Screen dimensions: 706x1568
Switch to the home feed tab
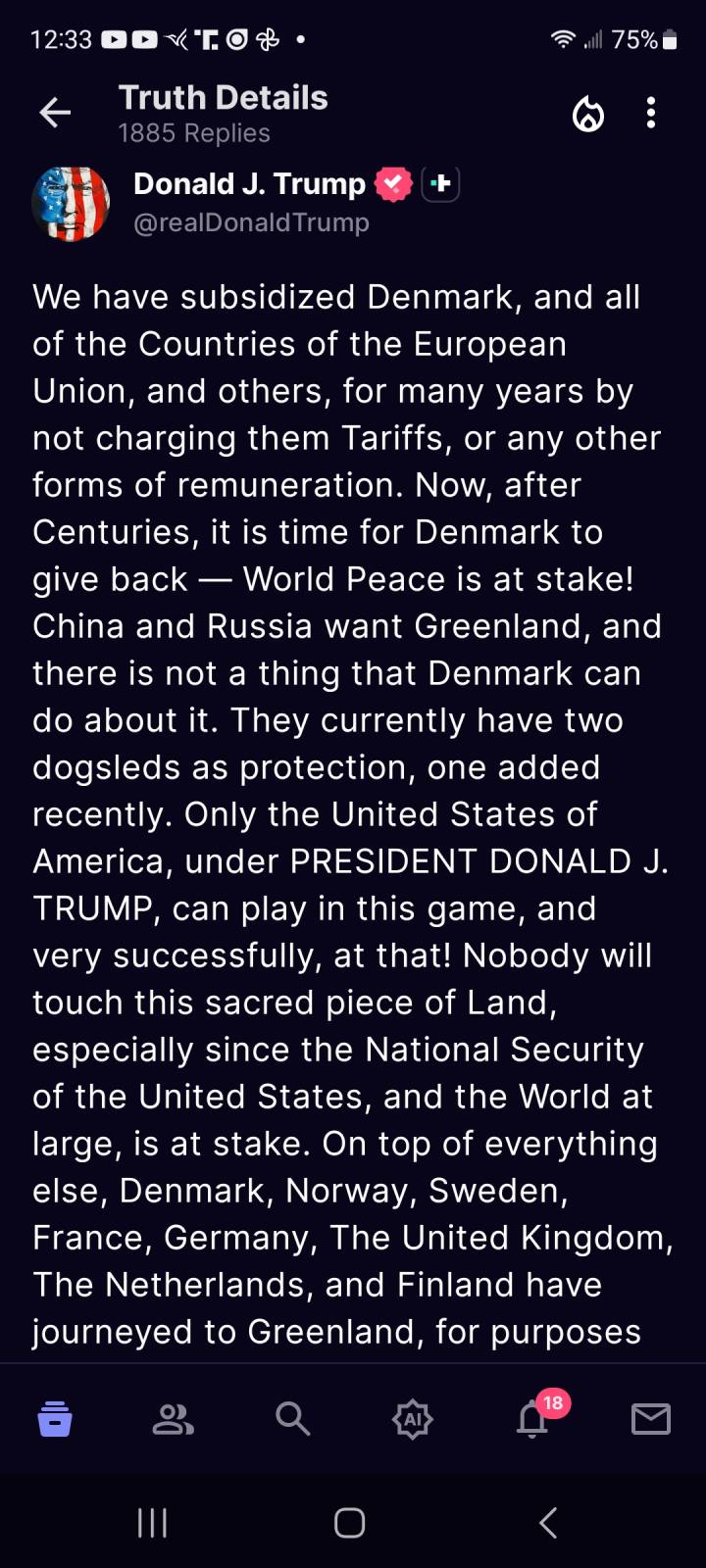coord(55,1418)
